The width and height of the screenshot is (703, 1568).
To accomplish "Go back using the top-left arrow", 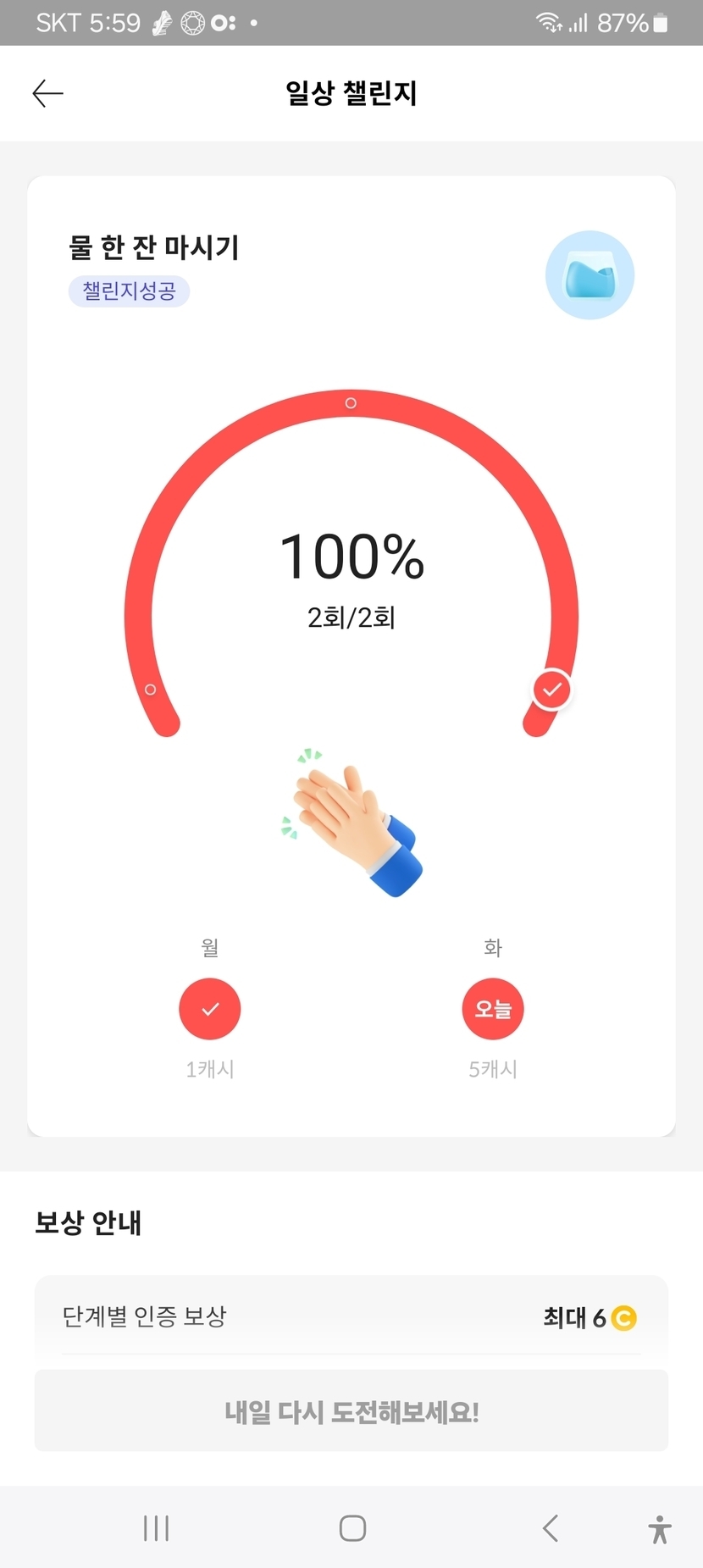I will pyautogui.click(x=47, y=93).
